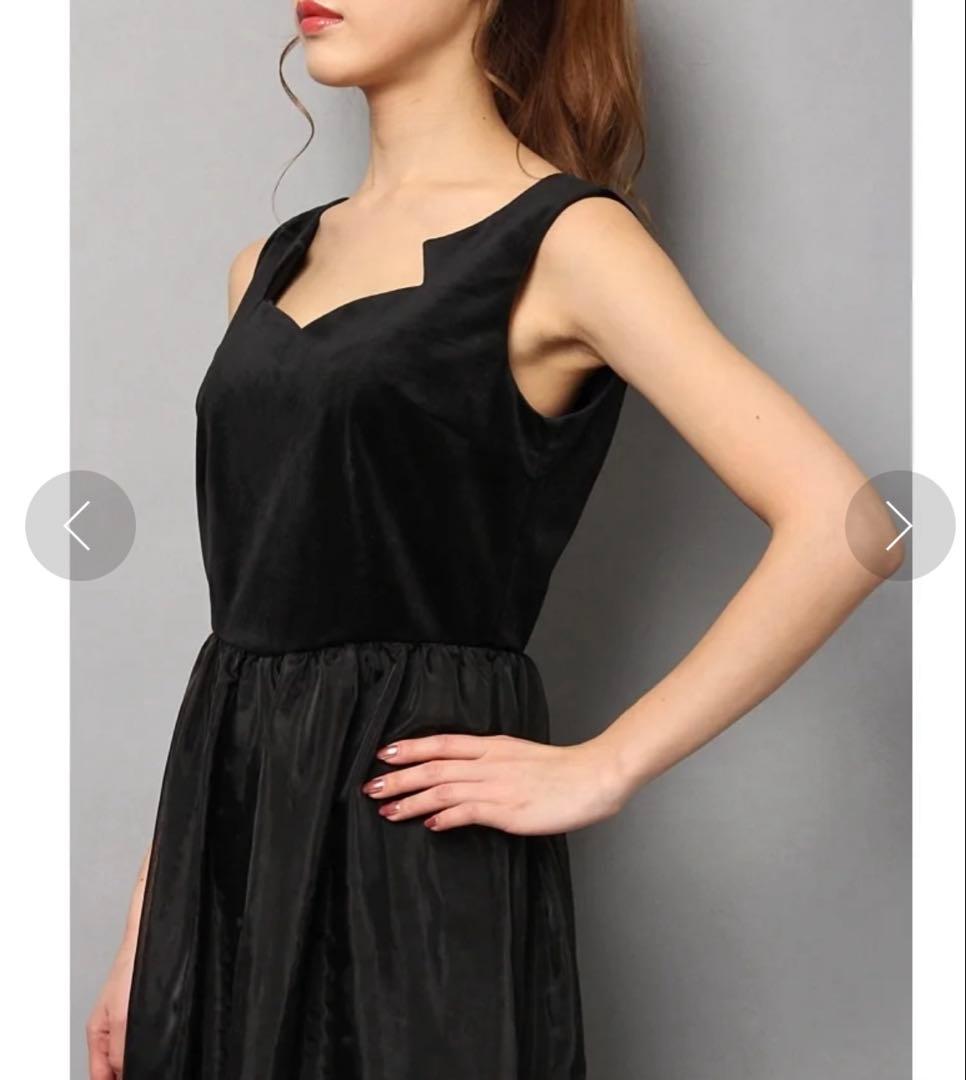Show the next product photo

click(x=899, y=525)
